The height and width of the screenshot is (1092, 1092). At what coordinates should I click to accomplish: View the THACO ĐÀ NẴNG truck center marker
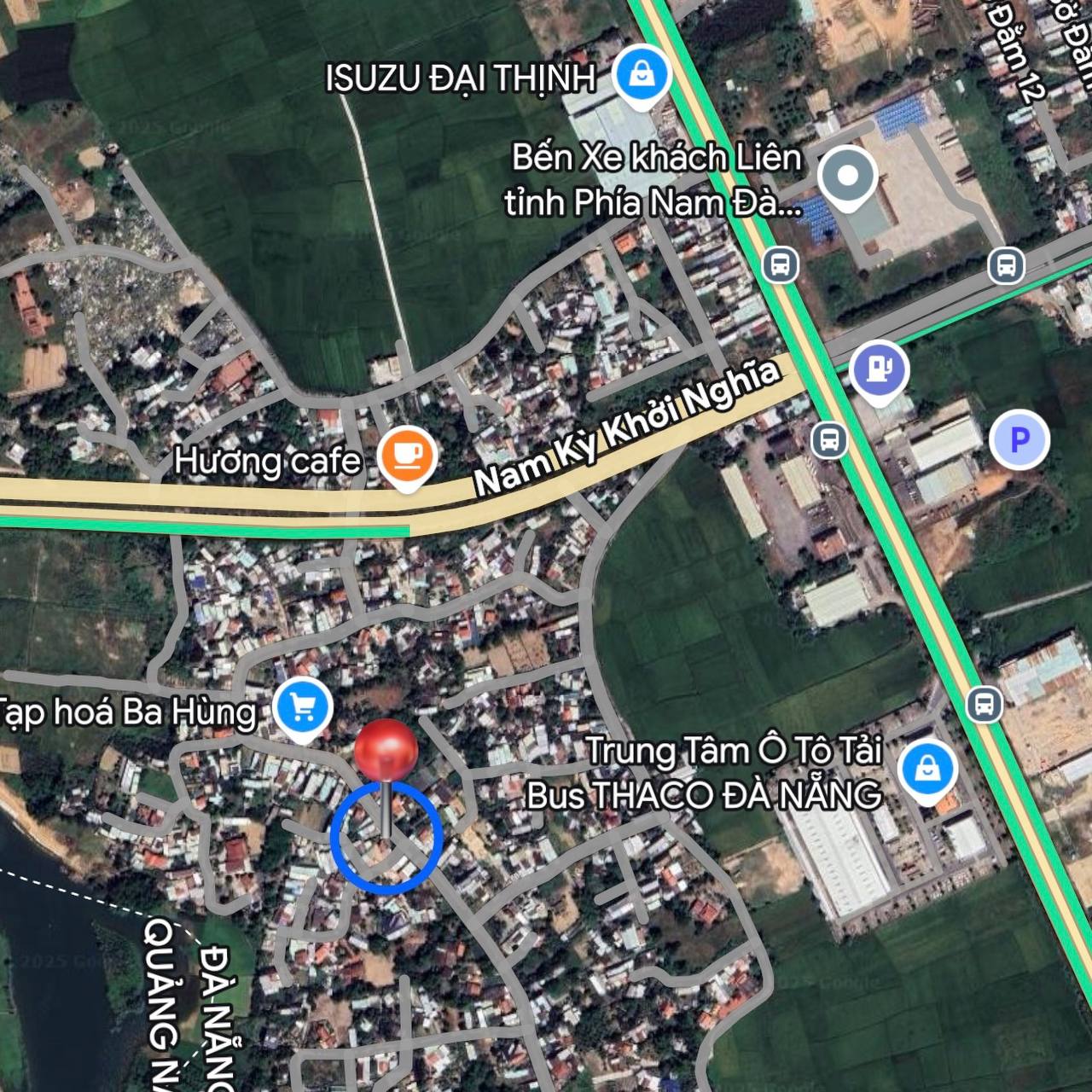927,770
